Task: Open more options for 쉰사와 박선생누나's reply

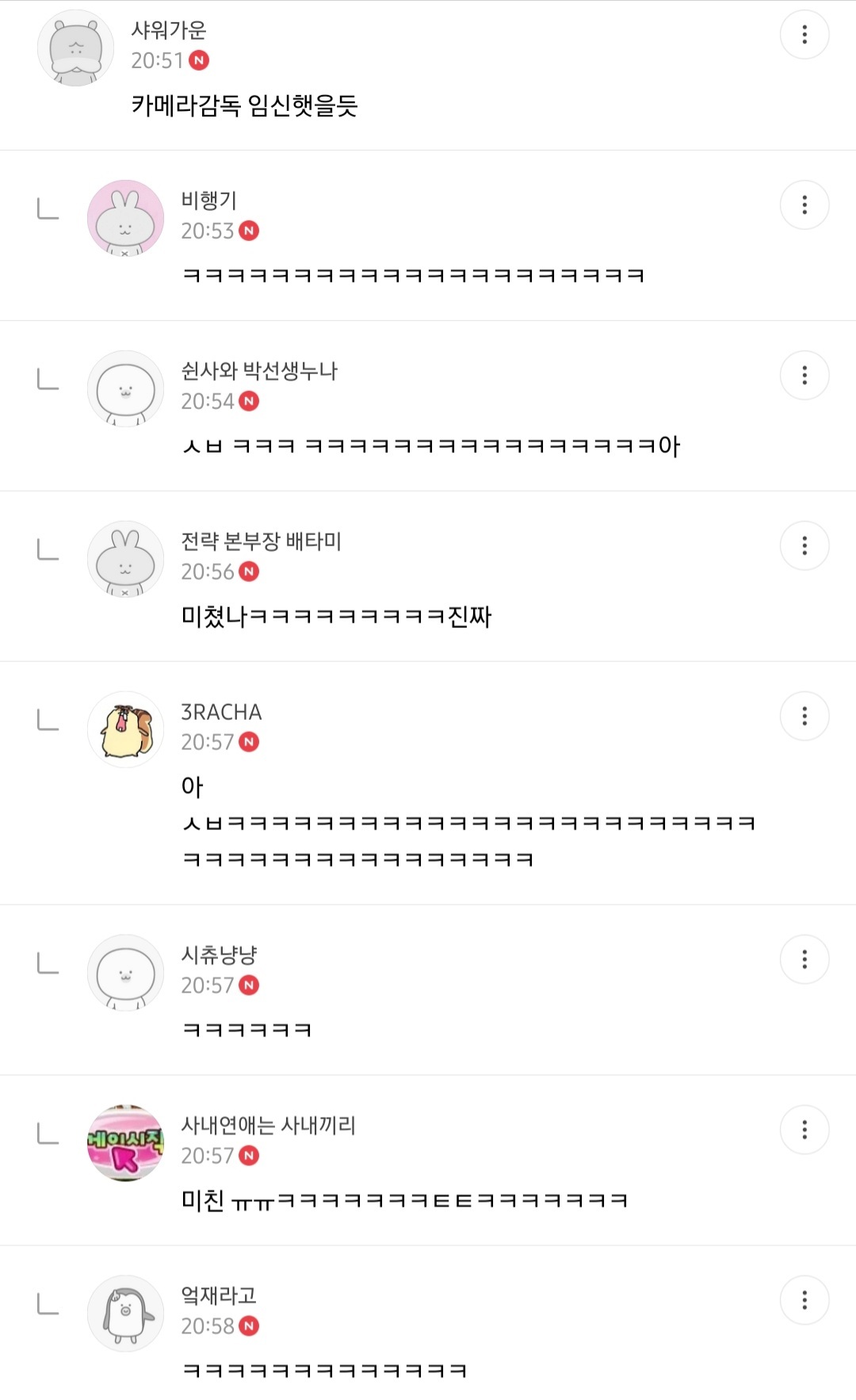Action: pyautogui.click(x=804, y=376)
